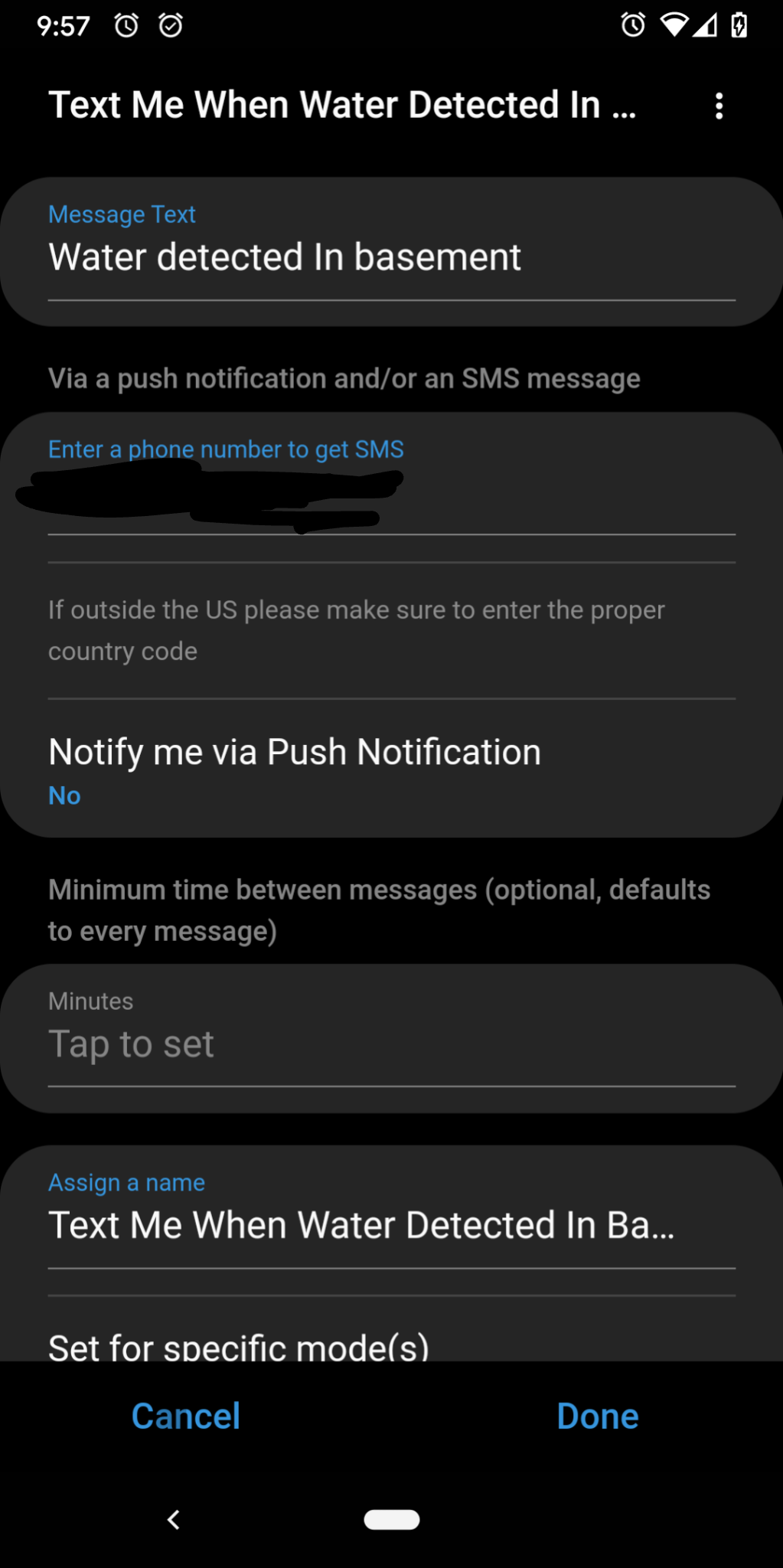Go back with the system back arrow
Image resolution: width=783 pixels, height=1568 pixels.
point(174,1520)
